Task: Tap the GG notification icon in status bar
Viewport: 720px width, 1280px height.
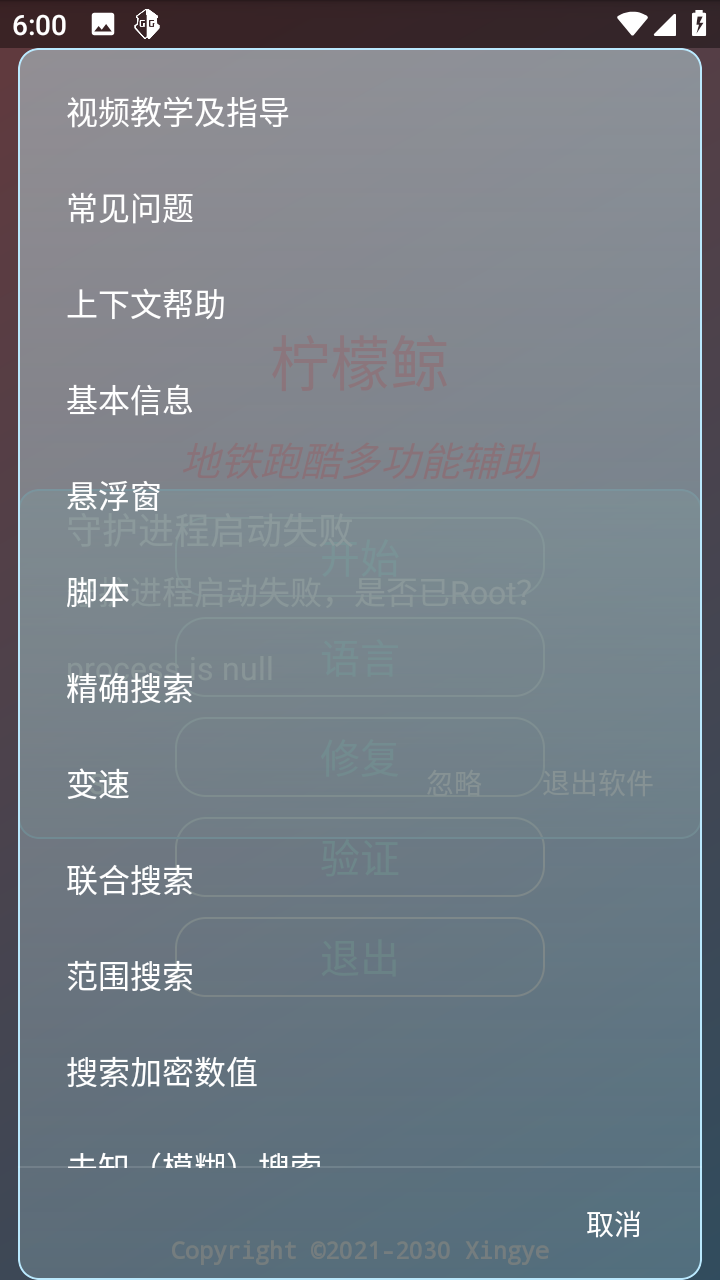Action: pos(145,23)
